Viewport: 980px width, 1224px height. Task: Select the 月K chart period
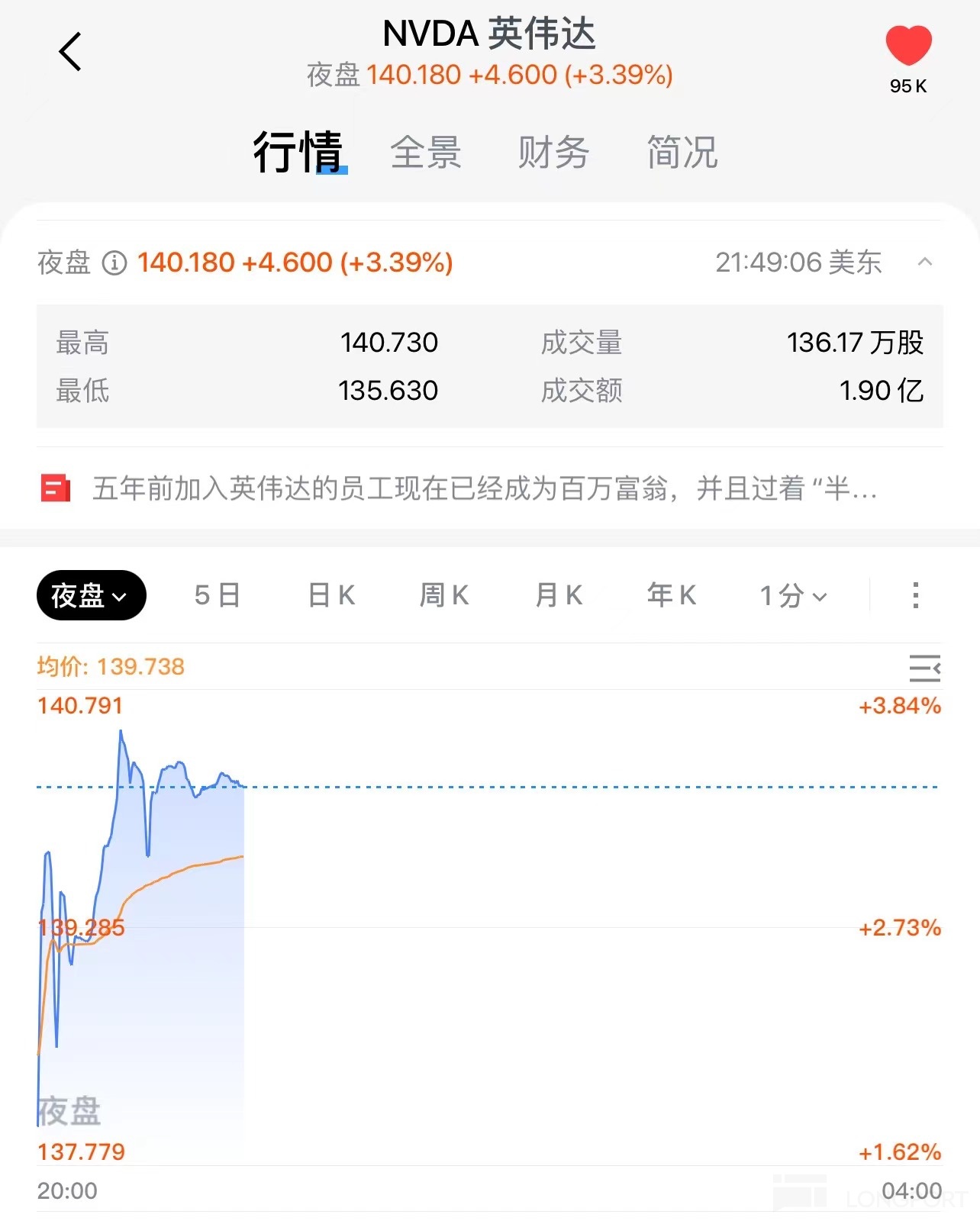point(559,595)
